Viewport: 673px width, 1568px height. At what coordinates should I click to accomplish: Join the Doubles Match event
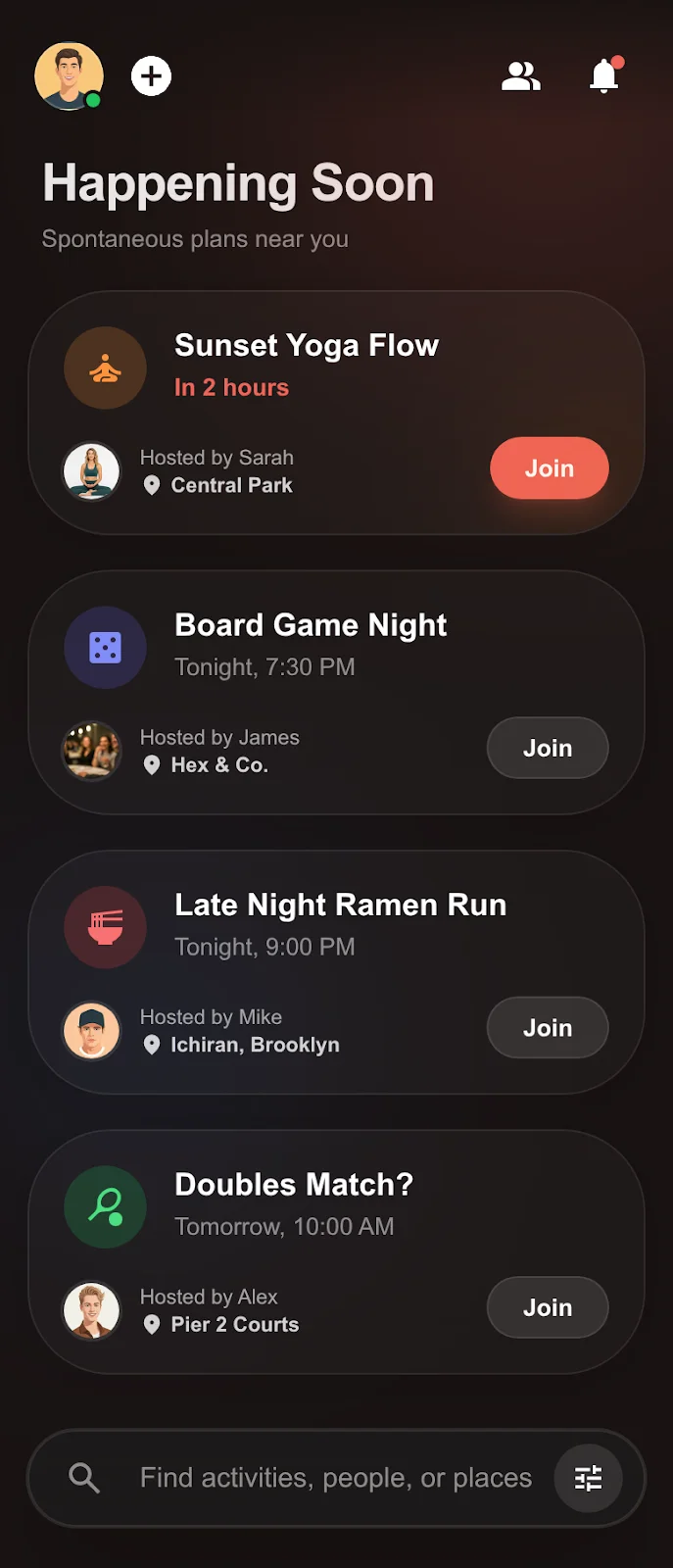[548, 1307]
